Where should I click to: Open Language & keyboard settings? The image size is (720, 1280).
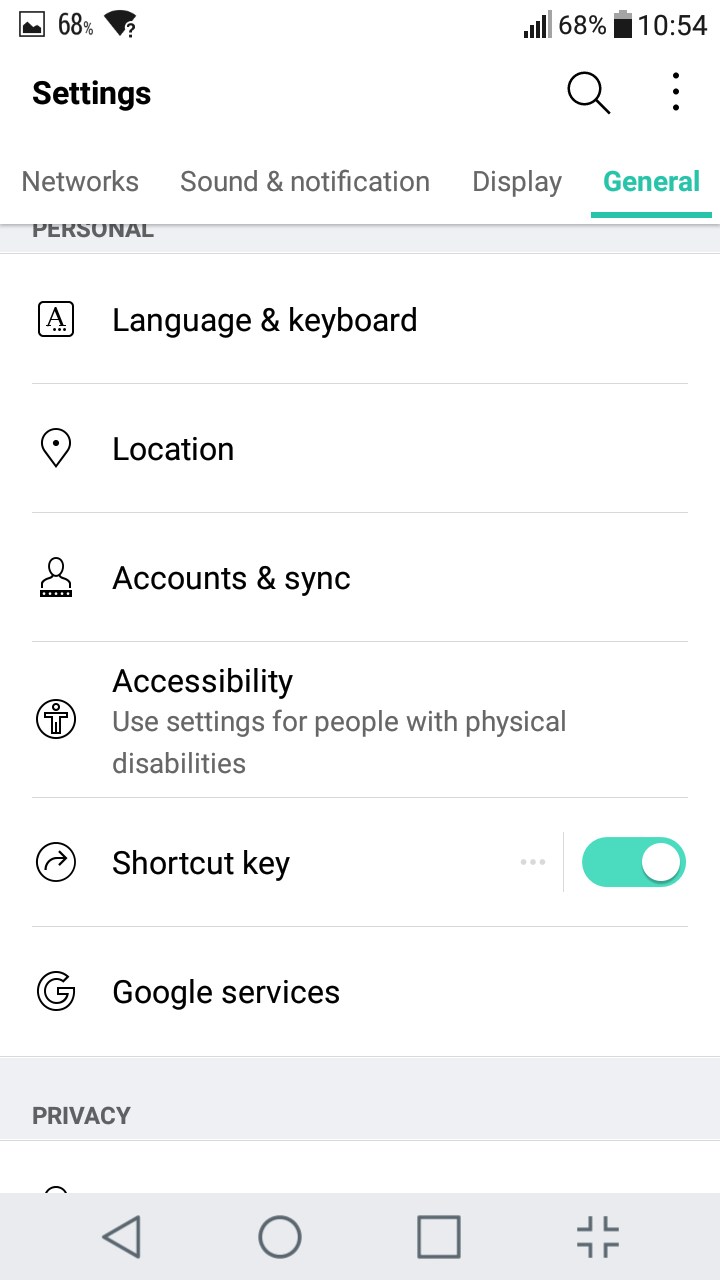pyautogui.click(x=360, y=320)
